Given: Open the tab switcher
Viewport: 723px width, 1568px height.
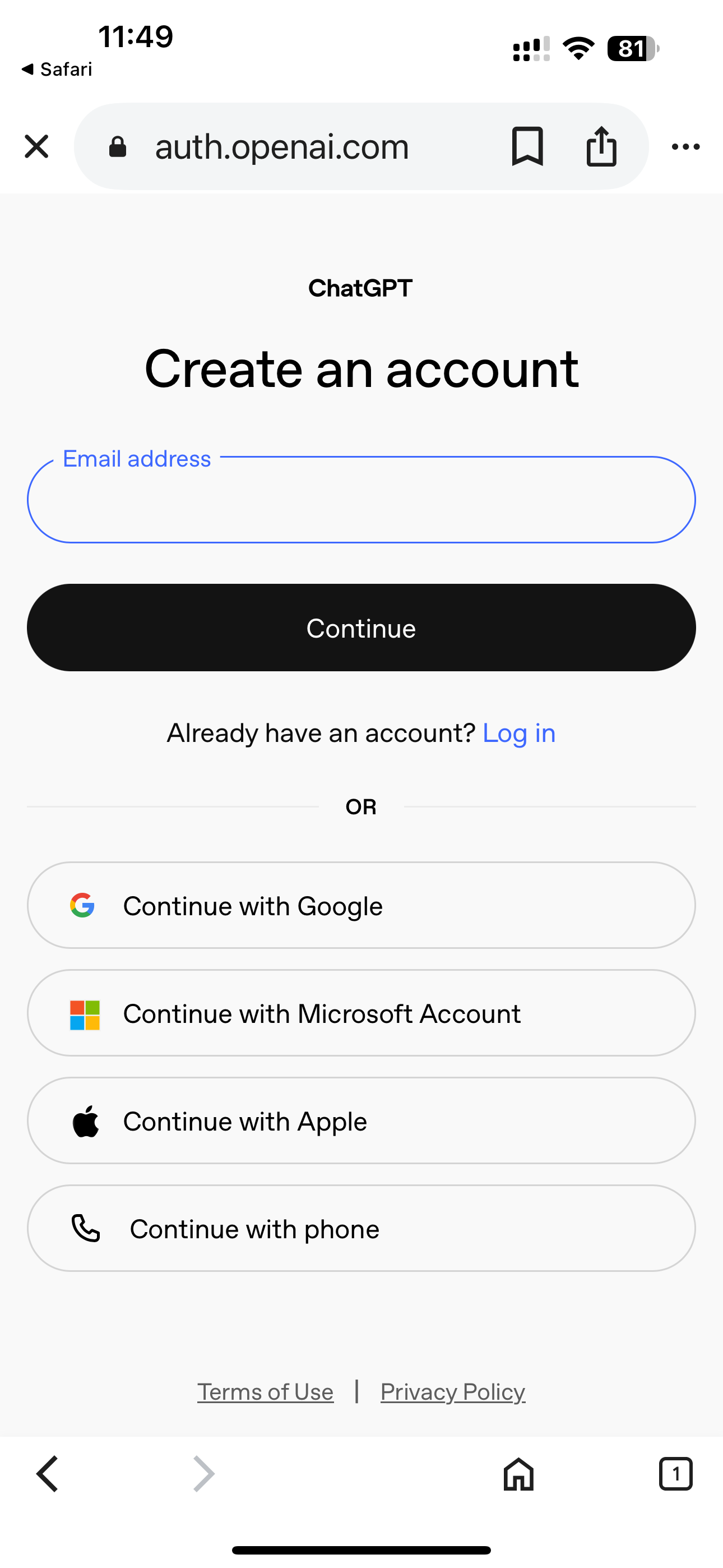Looking at the screenshot, I should pos(675,1474).
